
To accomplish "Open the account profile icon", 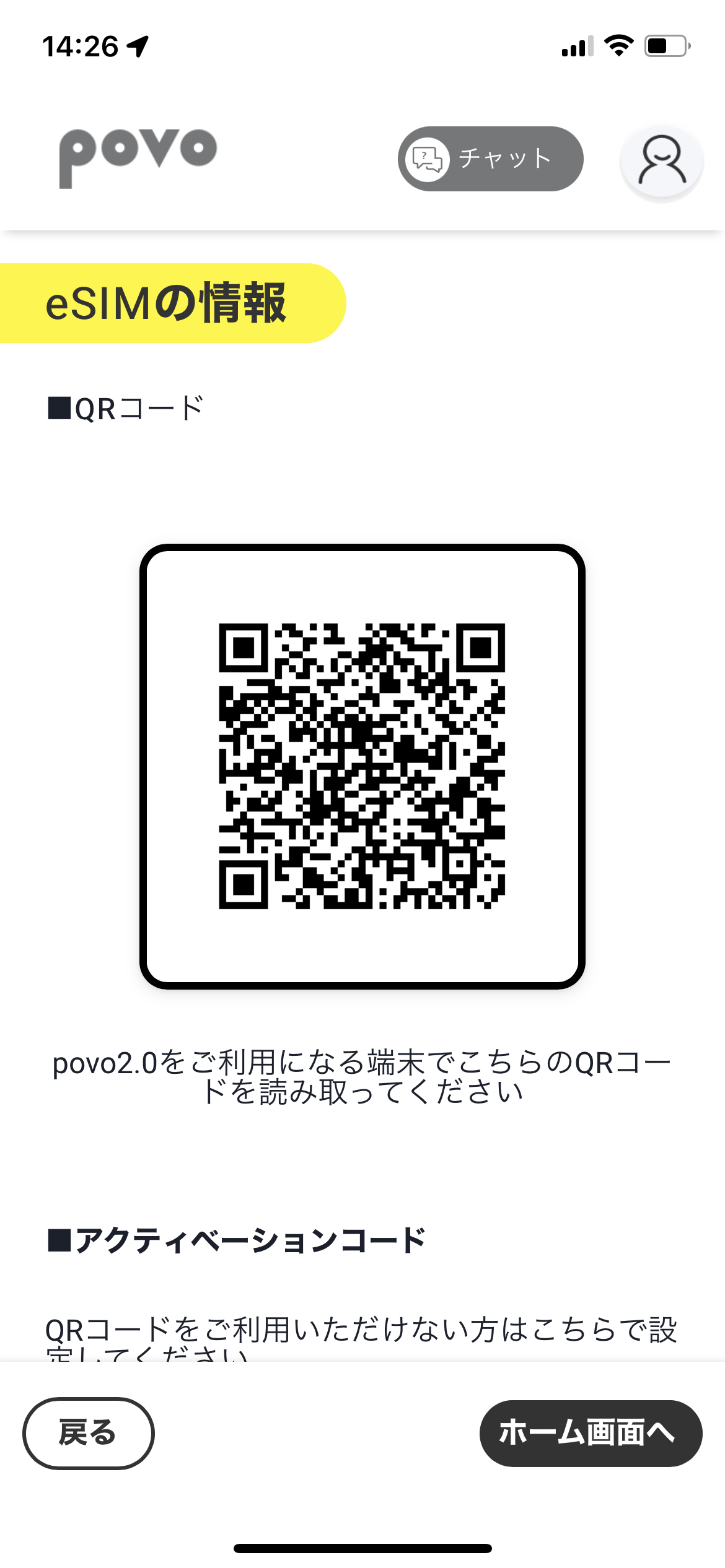I will [x=662, y=161].
